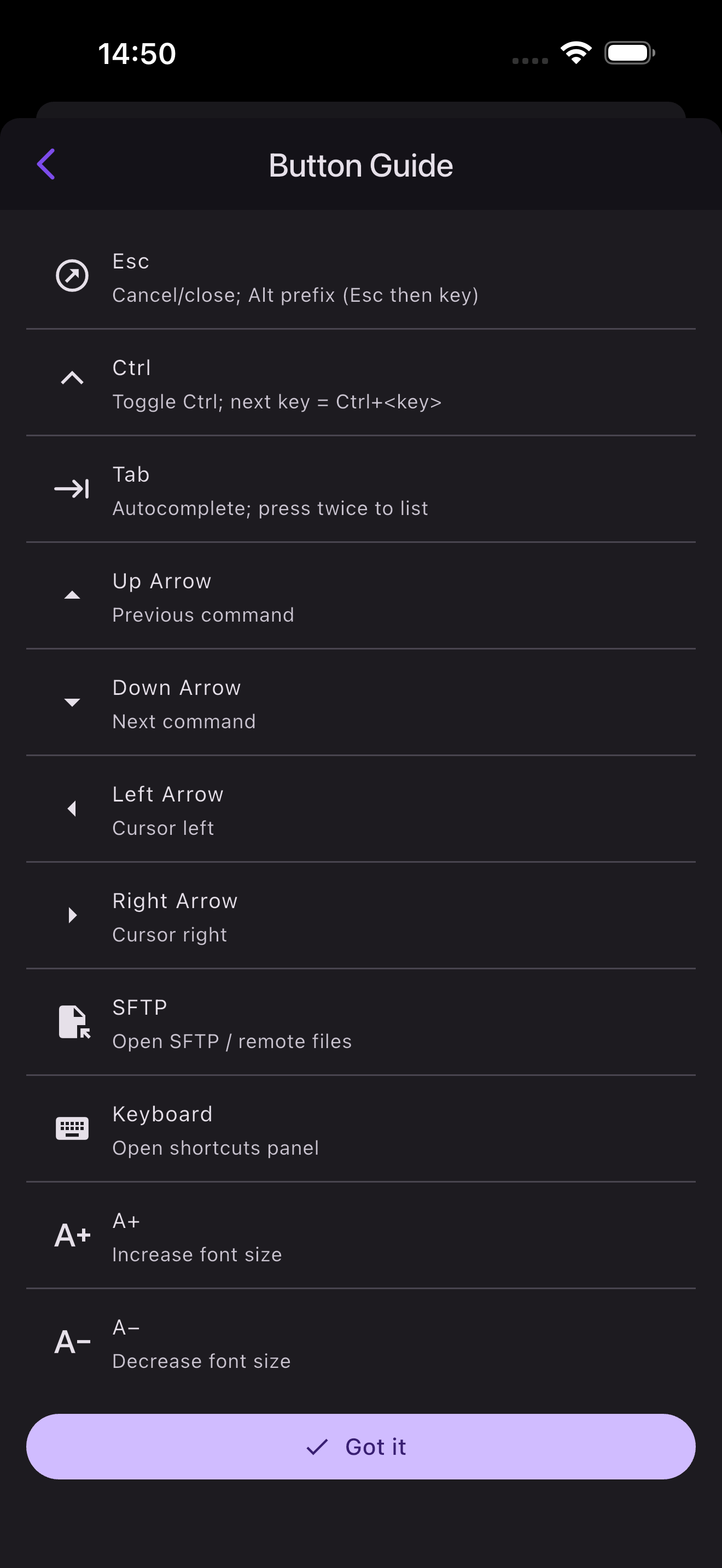Tap the A− decrease font size icon
This screenshot has height=1568, width=722.
[71, 1342]
